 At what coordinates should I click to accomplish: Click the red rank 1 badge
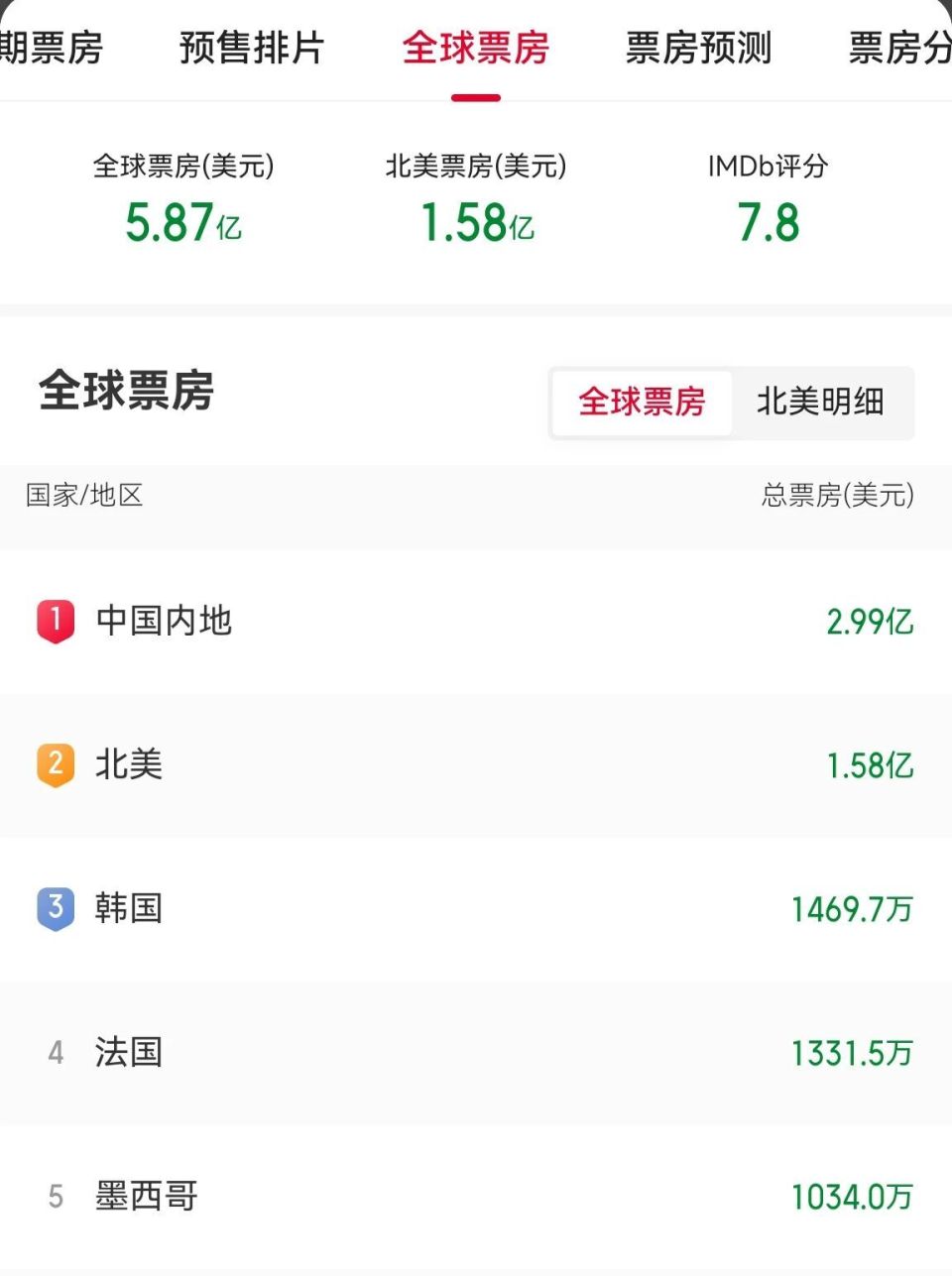[x=55, y=622]
